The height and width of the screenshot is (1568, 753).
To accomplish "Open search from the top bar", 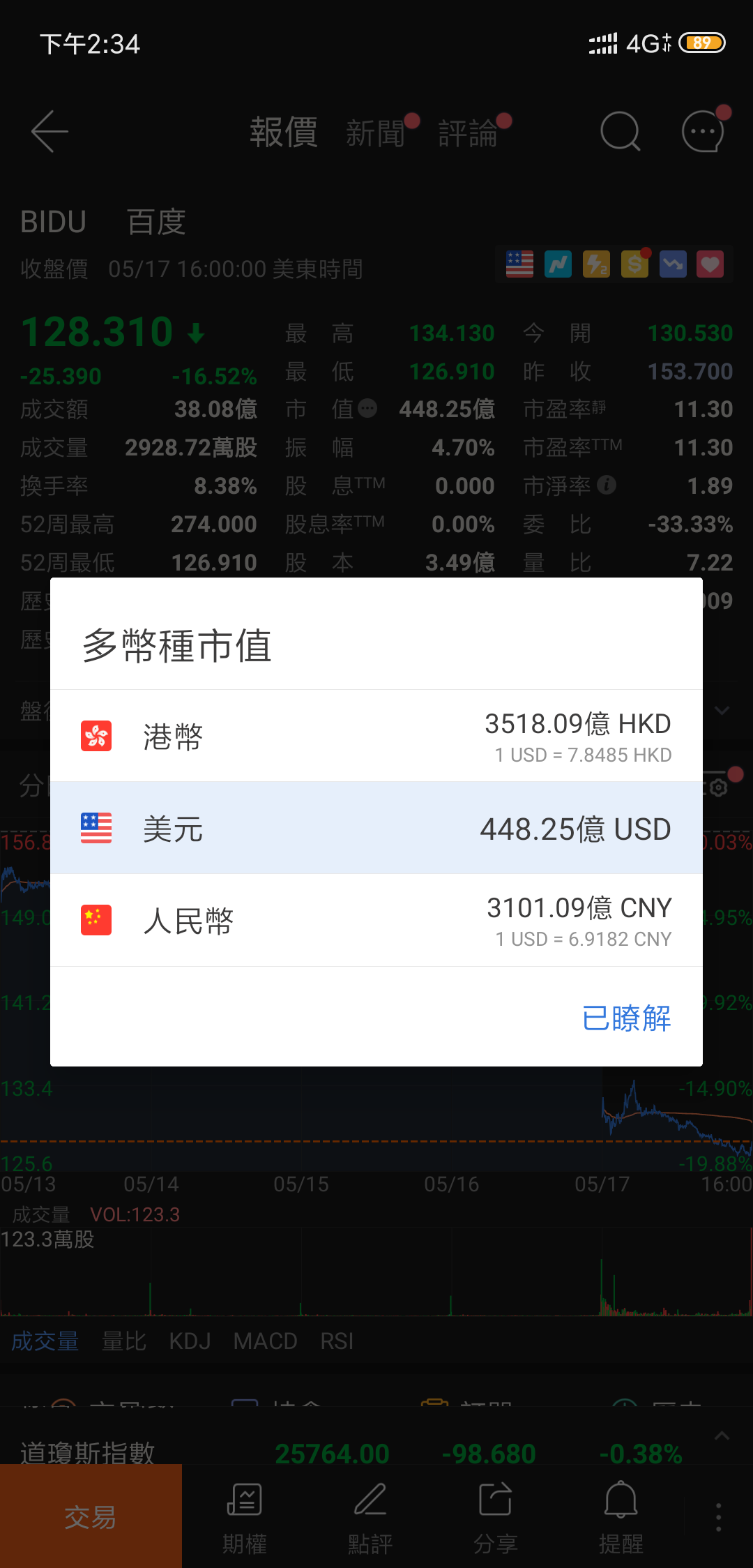I will (x=621, y=131).
